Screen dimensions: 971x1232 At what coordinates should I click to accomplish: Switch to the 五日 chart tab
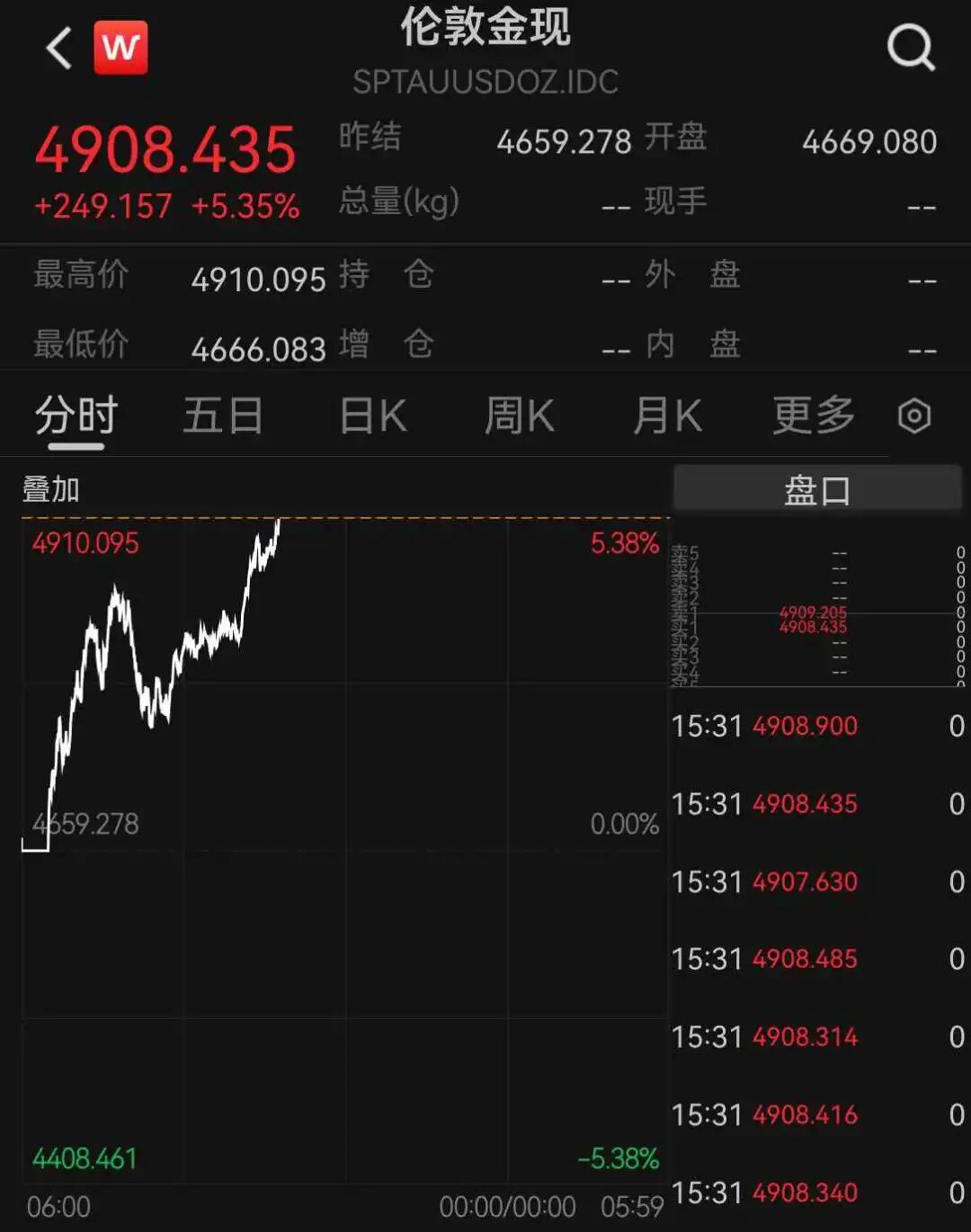click(223, 416)
